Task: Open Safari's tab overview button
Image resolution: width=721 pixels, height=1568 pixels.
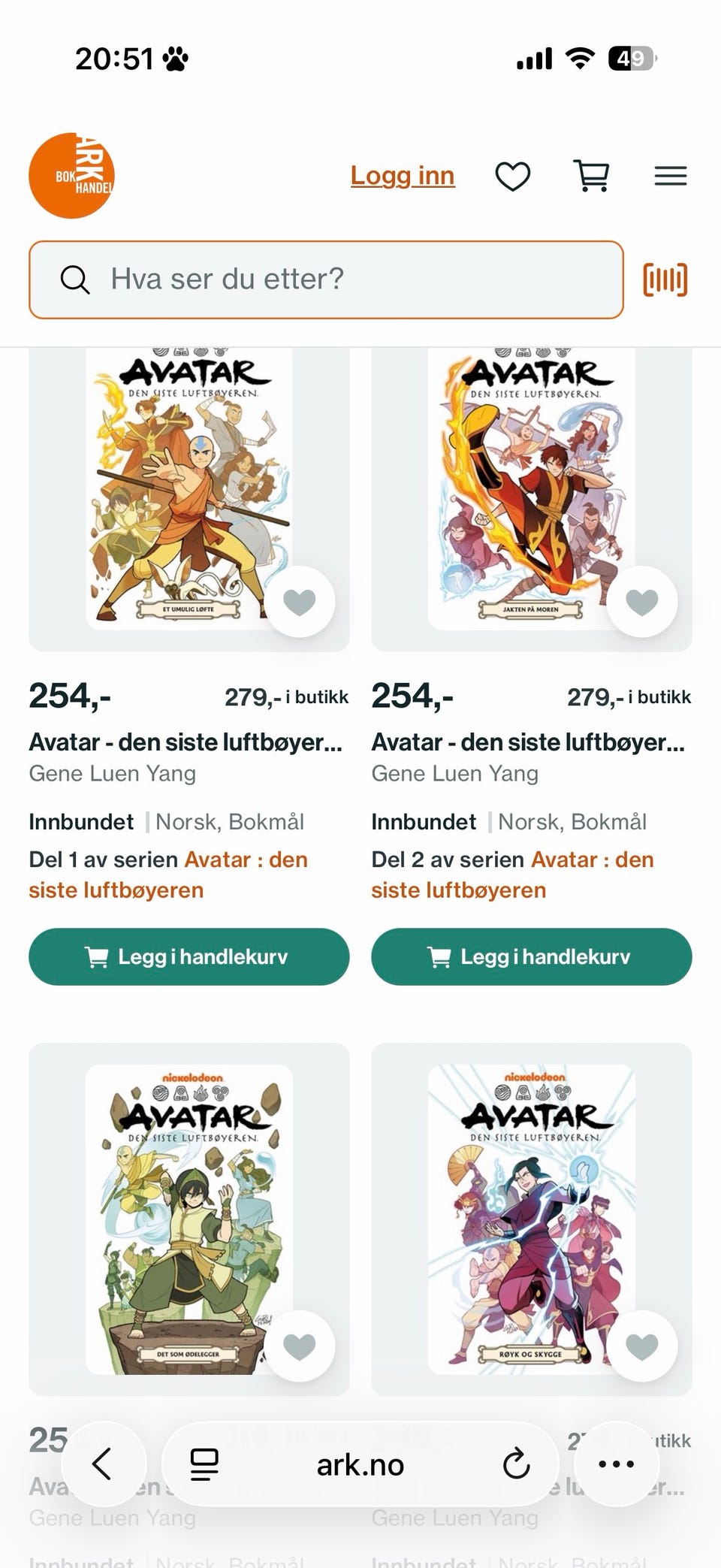Action: click(x=203, y=1464)
